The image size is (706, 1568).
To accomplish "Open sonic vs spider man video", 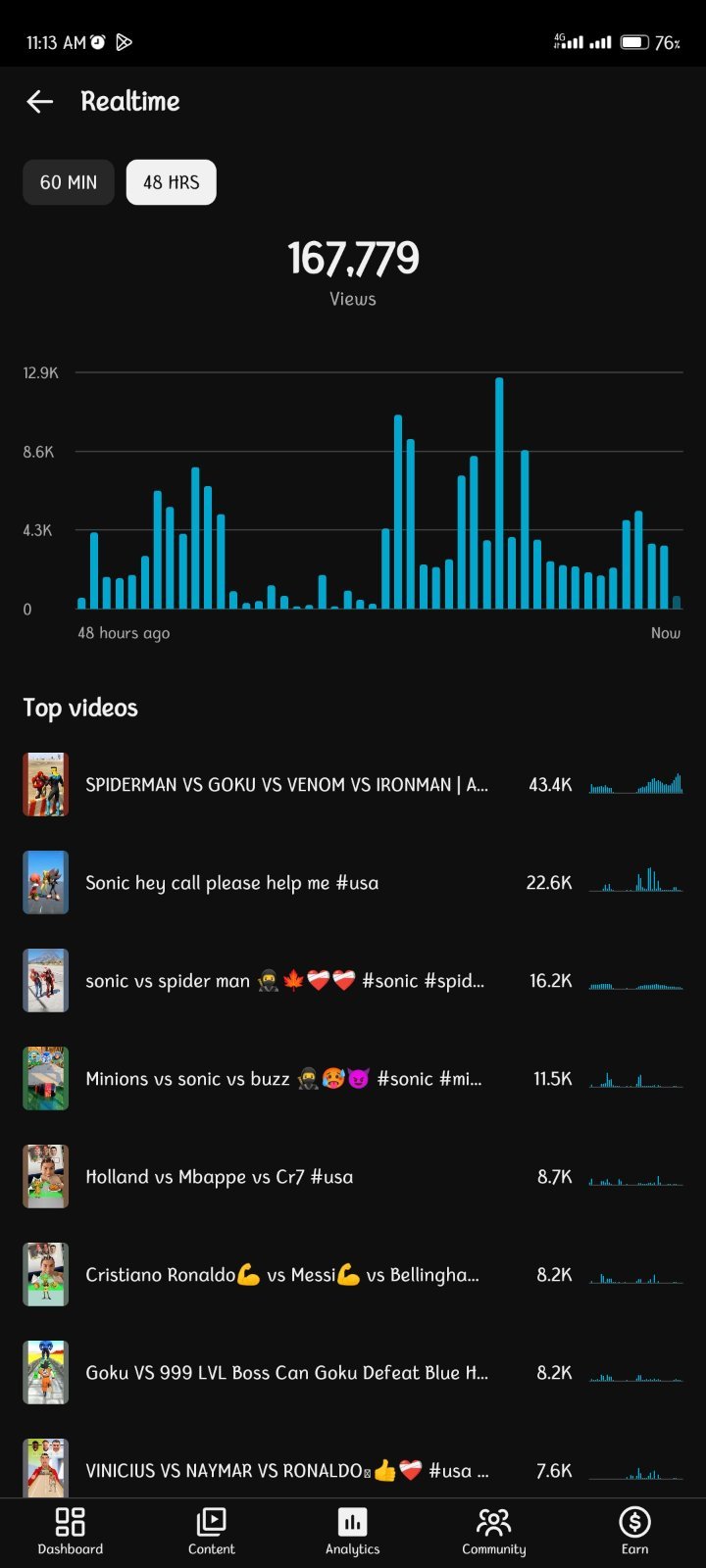I will pos(353,980).
